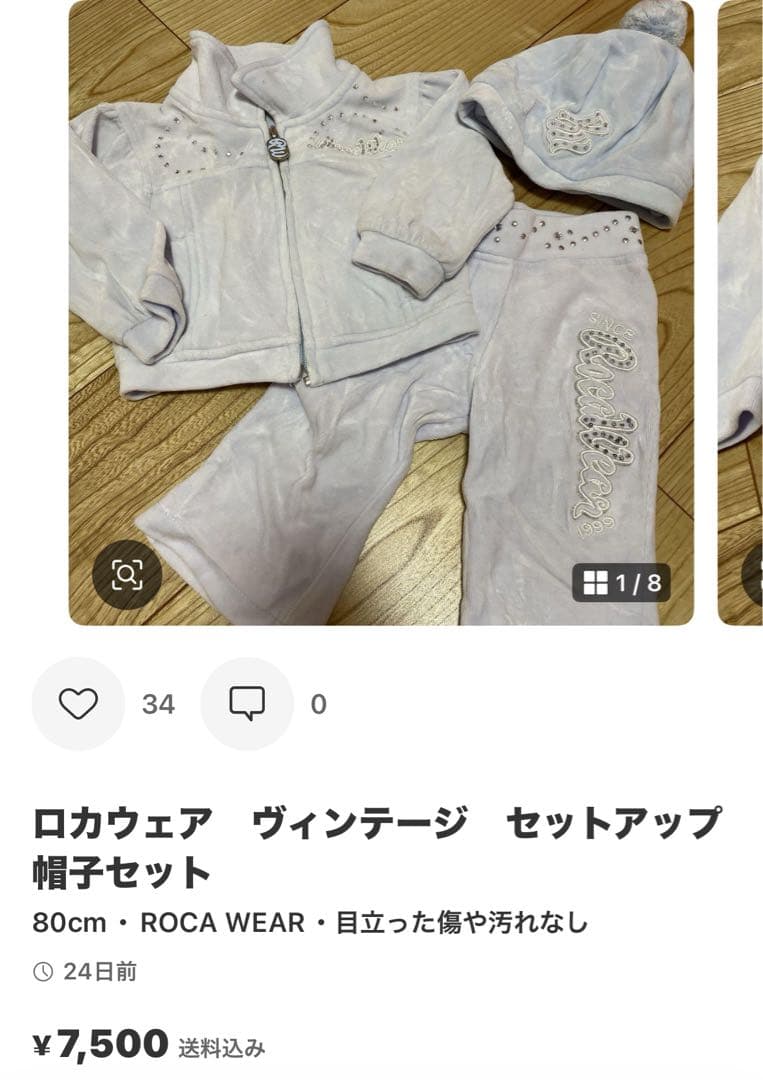
Task: Open photo gallery via the grid icon
Action: pyautogui.click(x=594, y=582)
